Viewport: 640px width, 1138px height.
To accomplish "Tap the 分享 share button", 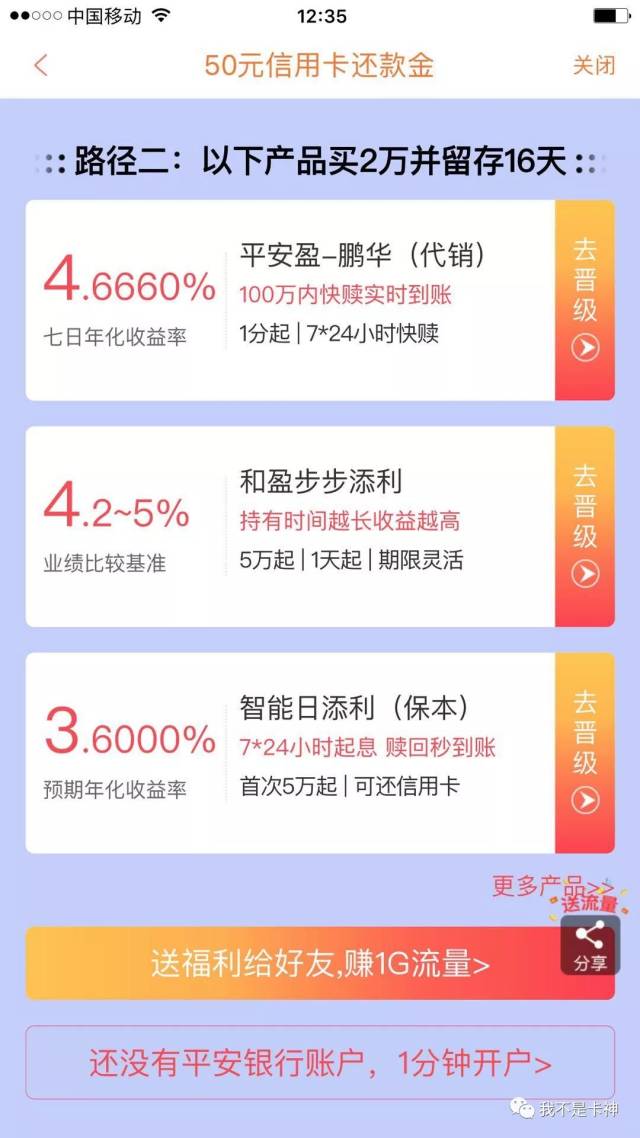I will (590, 945).
